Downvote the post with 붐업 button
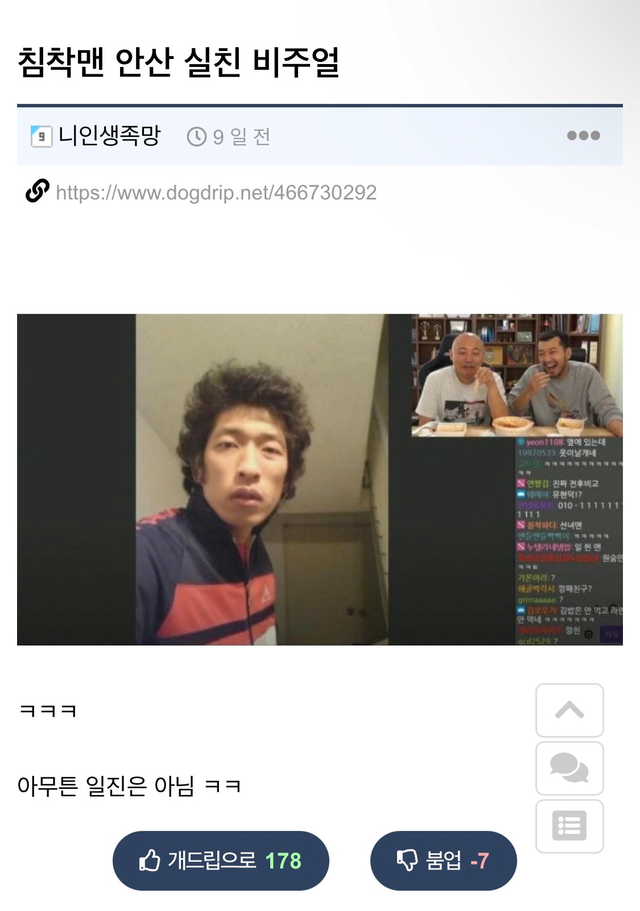This screenshot has width=640, height=911. click(x=443, y=860)
